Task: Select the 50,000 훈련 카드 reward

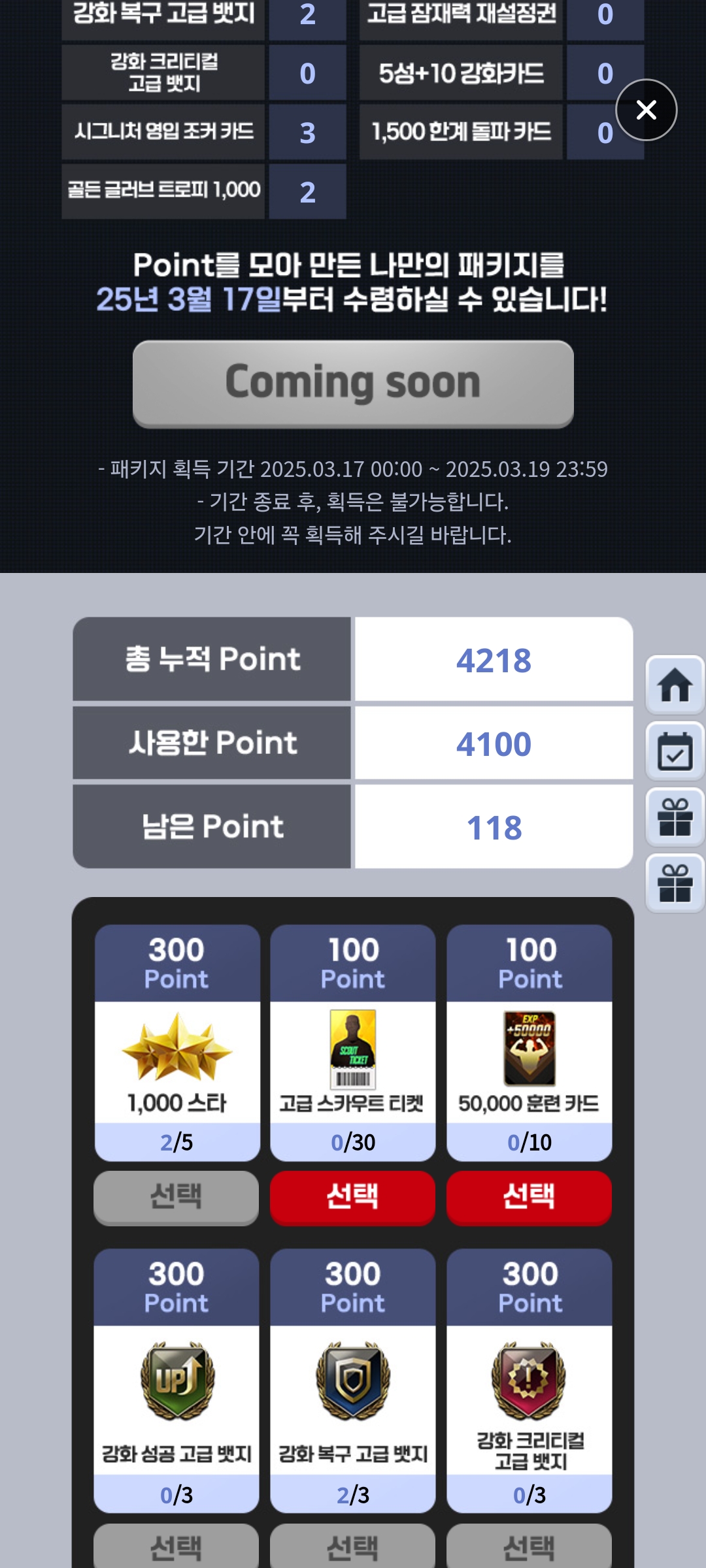Action: pyautogui.click(x=529, y=1197)
